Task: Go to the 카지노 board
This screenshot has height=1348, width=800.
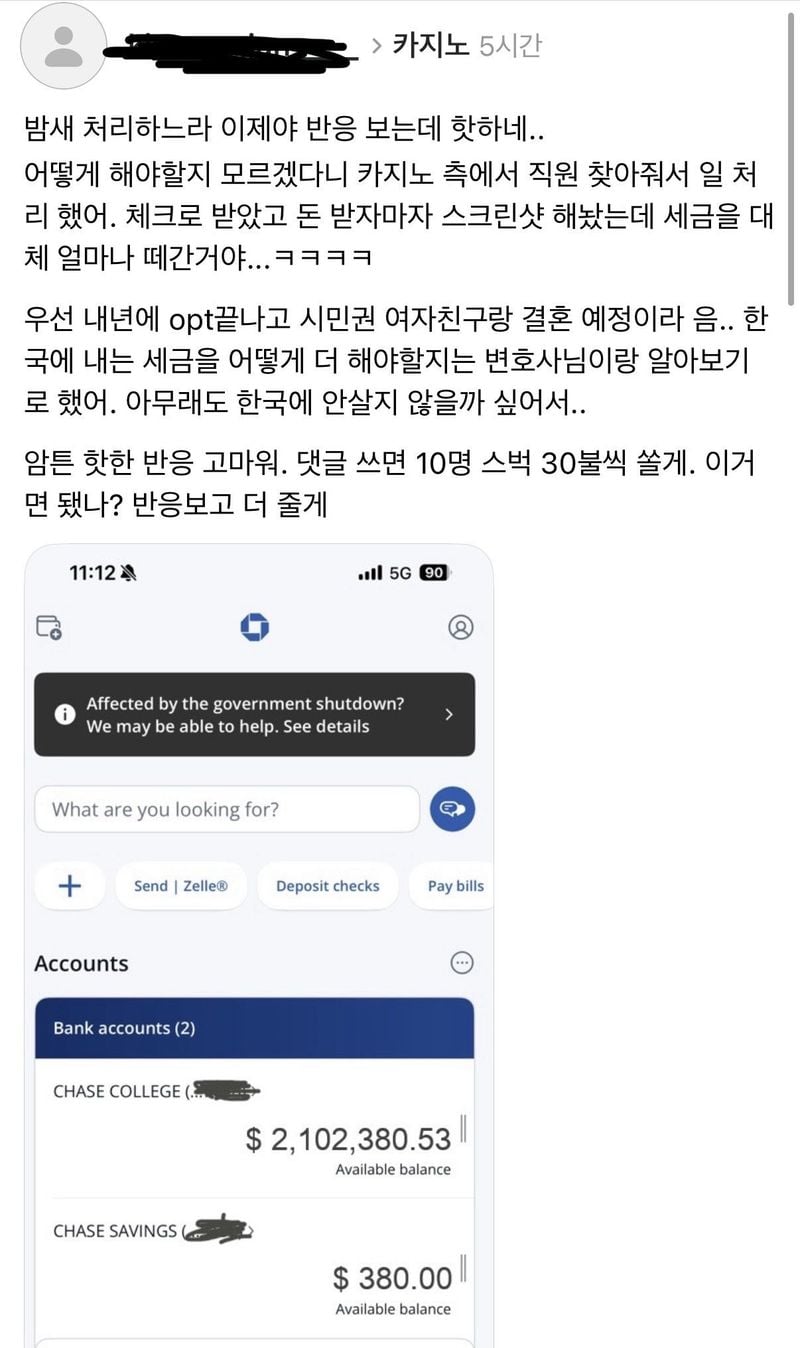Action: (431, 45)
